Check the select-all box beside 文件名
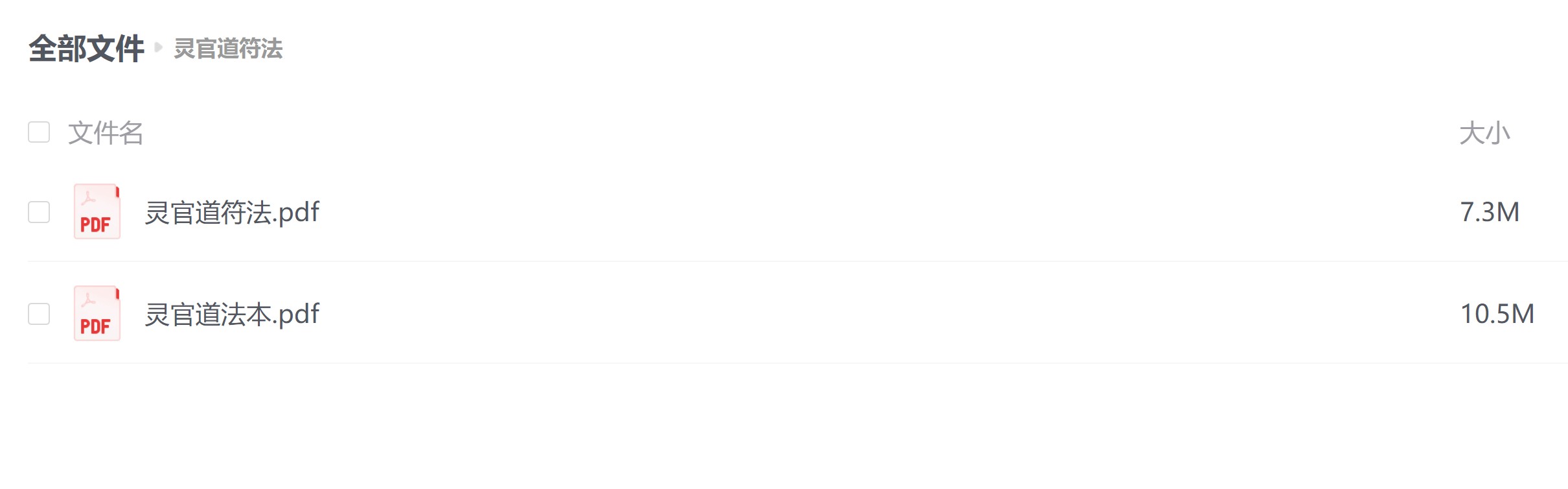1568x489 pixels. coord(39,132)
